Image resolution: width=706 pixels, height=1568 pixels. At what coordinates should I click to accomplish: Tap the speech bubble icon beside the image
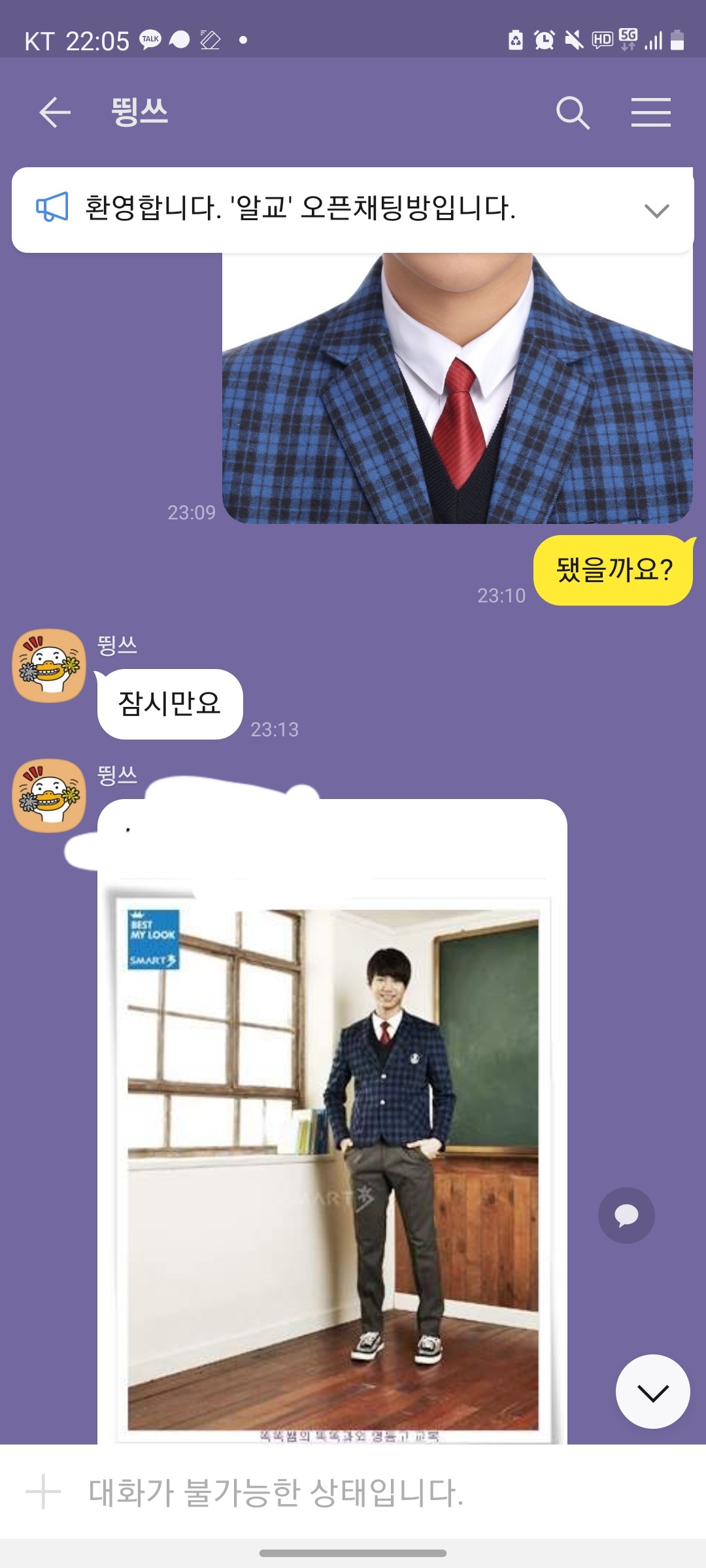tap(626, 1215)
